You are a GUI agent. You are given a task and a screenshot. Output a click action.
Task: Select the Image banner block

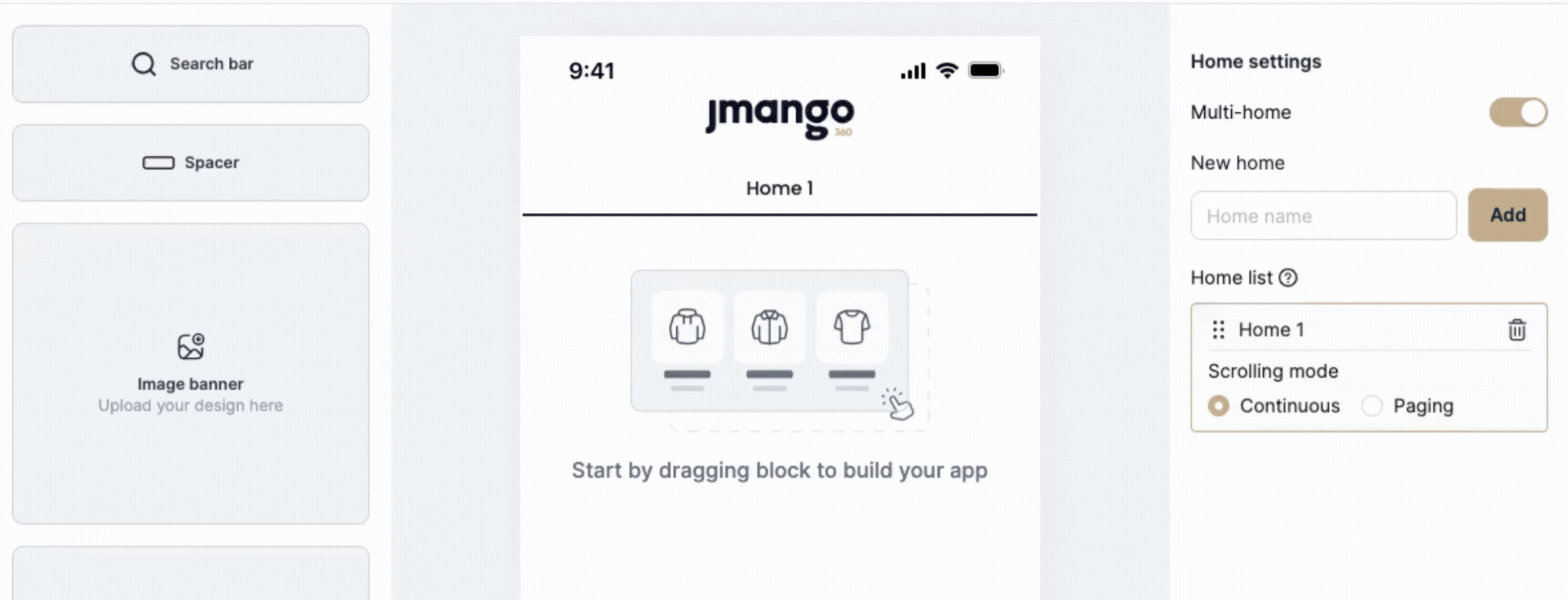190,374
